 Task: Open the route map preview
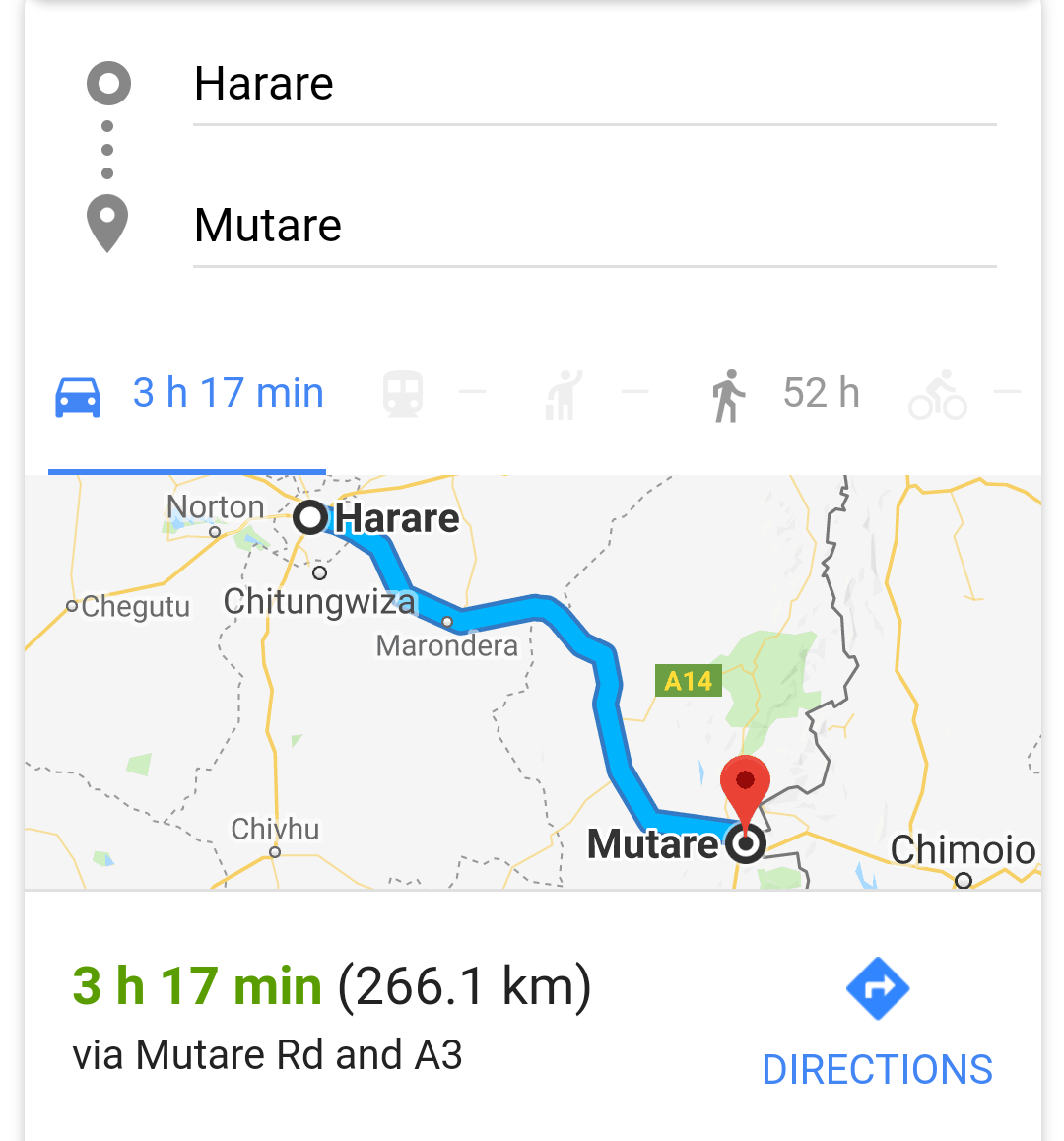pos(532,682)
